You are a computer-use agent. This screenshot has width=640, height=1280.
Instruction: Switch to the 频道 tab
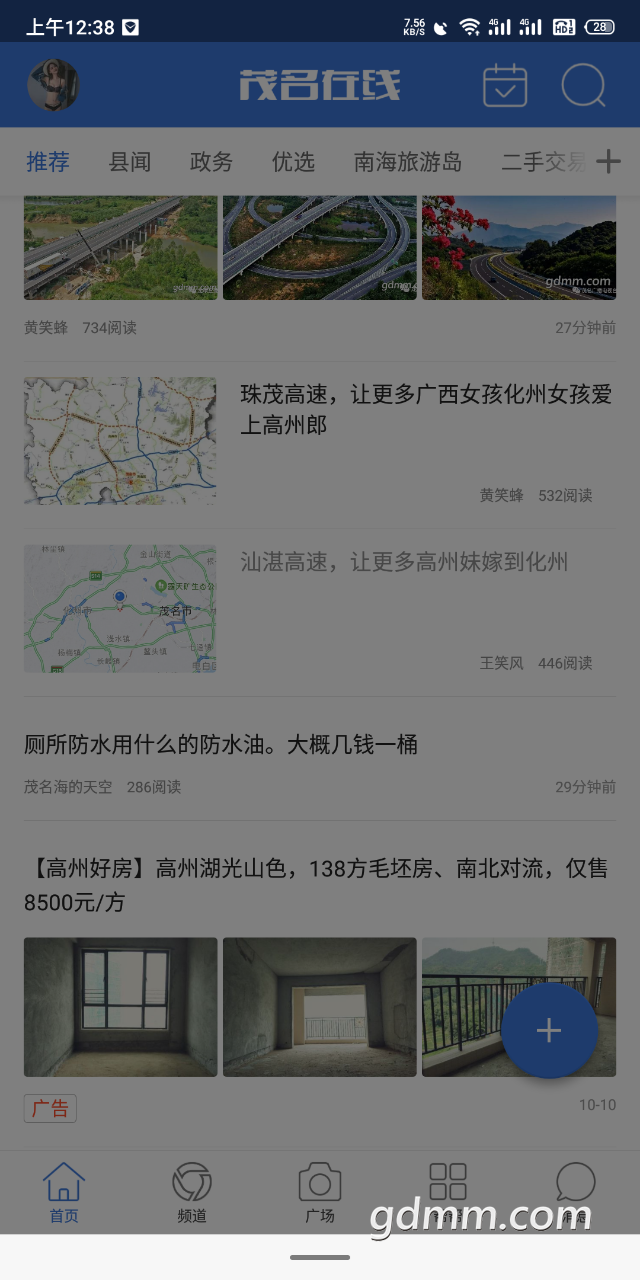[x=192, y=1193]
